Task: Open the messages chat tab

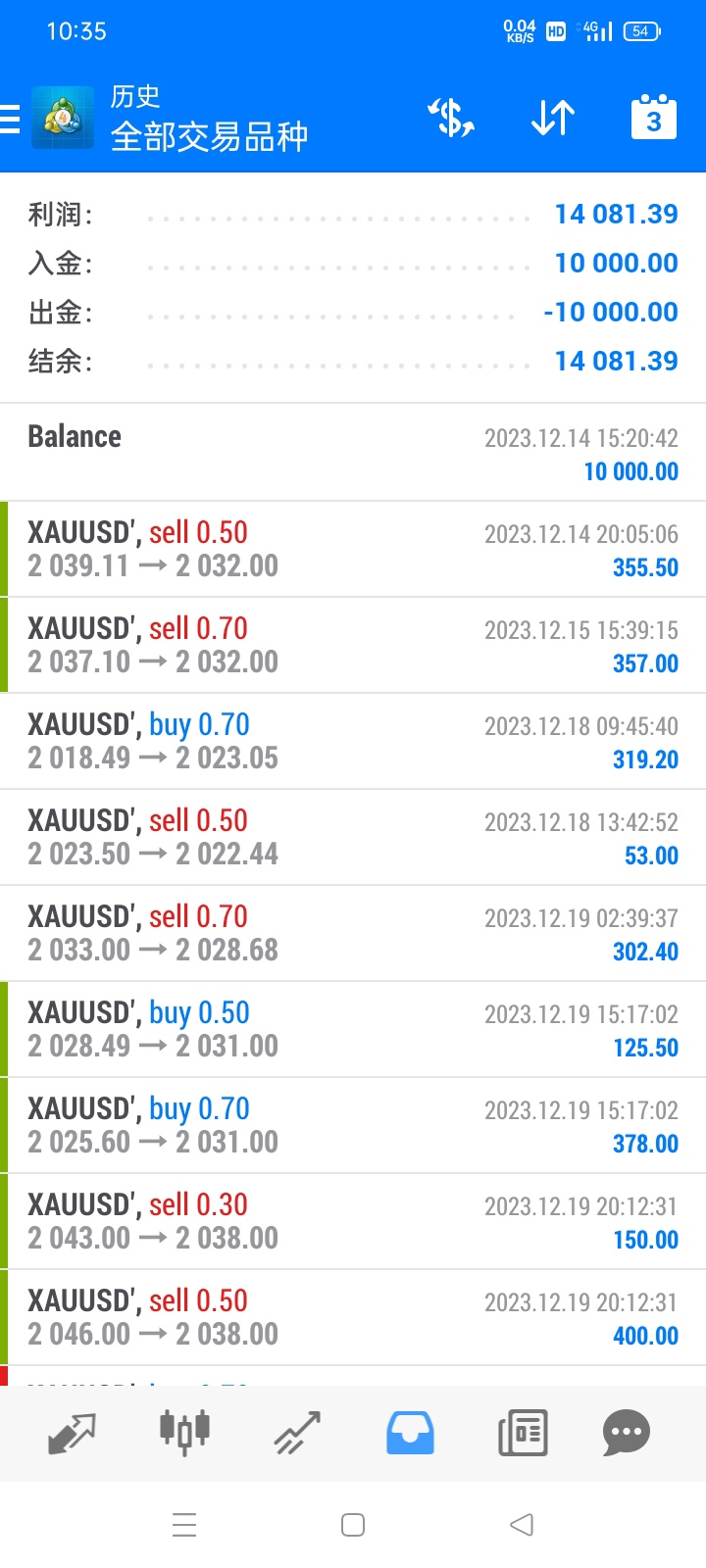Action: coord(627,1433)
